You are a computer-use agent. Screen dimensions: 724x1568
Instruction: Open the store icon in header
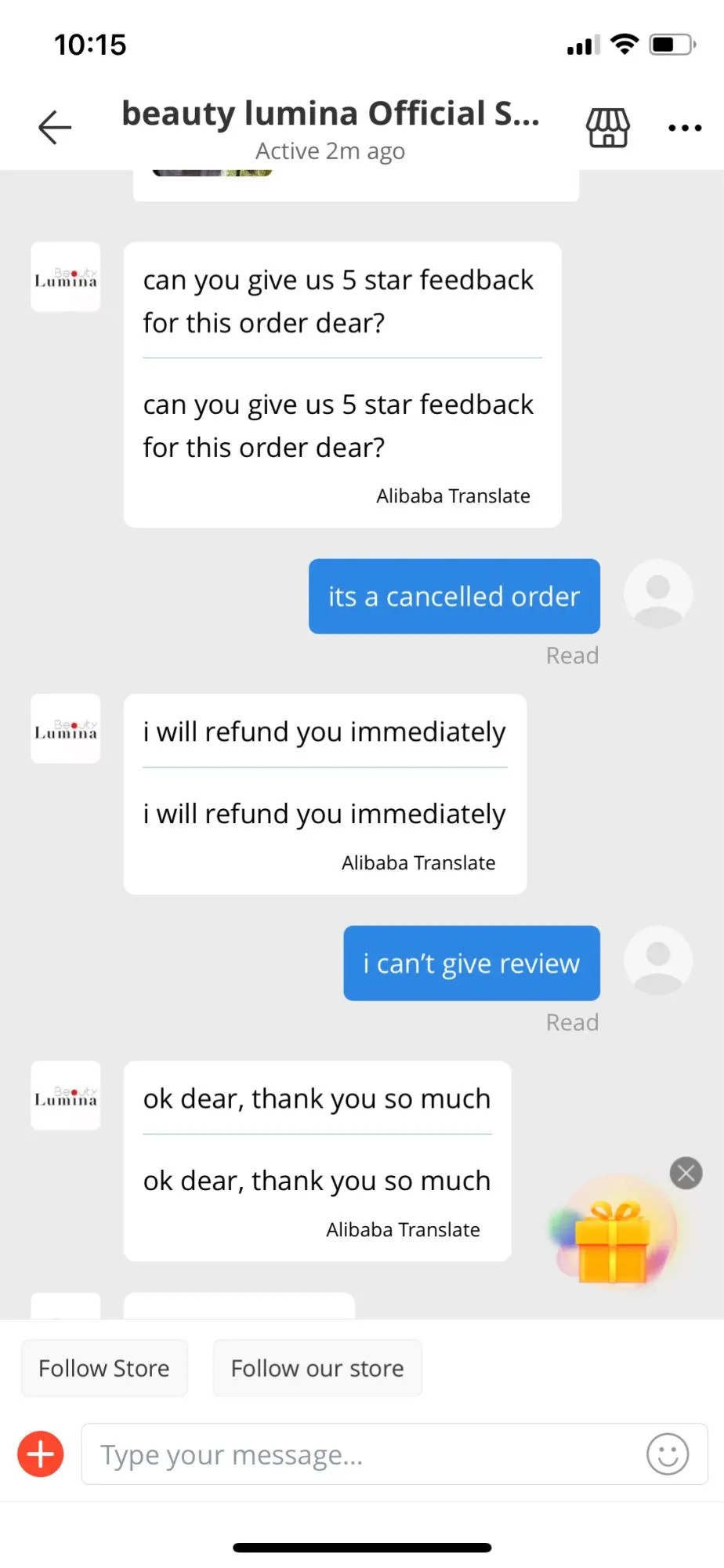pyautogui.click(x=608, y=128)
